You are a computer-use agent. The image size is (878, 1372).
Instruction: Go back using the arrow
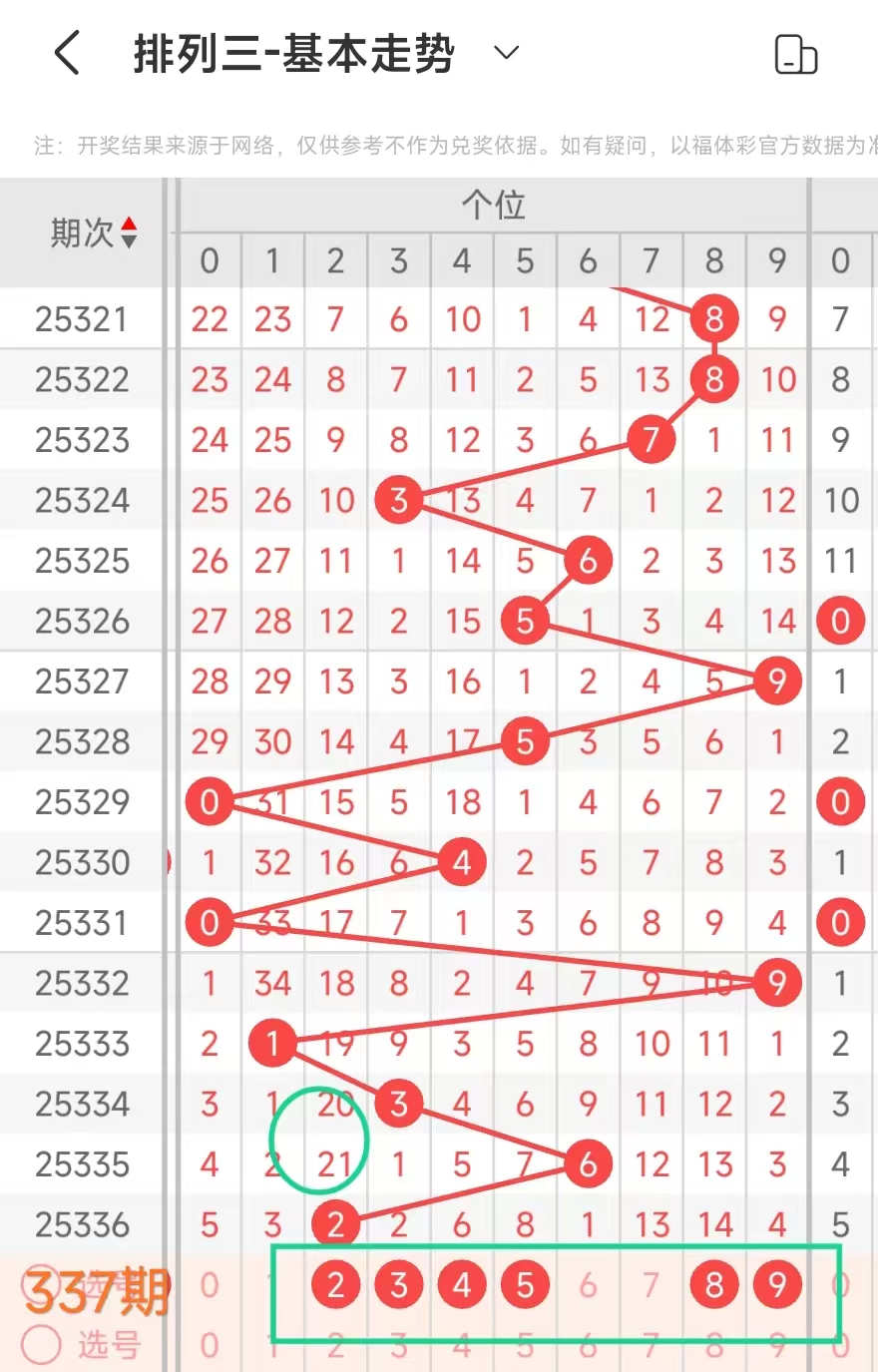coord(67,53)
